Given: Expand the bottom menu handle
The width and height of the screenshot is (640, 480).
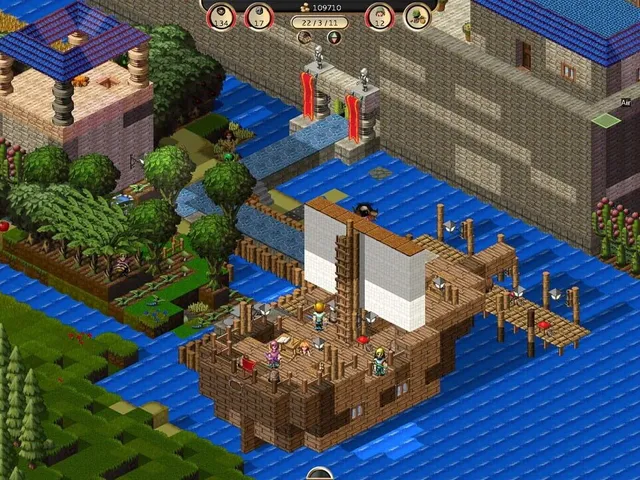Looking at the screenshot, I should click(x=320, y=474).
